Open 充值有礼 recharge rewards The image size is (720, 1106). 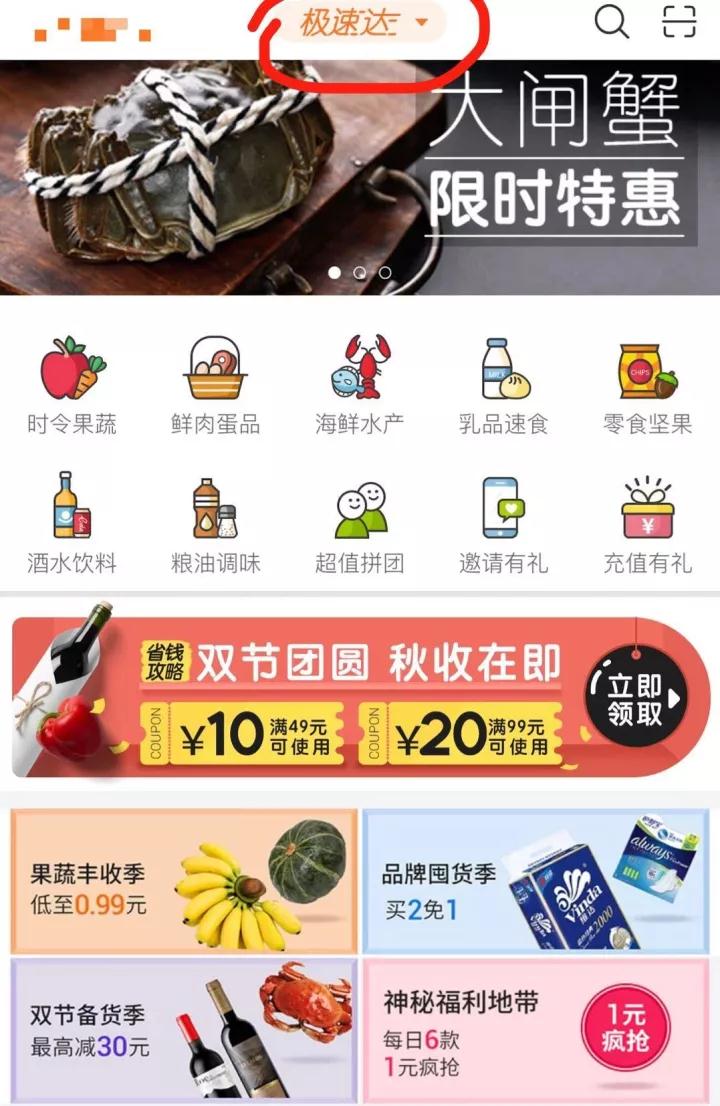tap(647, 524)
